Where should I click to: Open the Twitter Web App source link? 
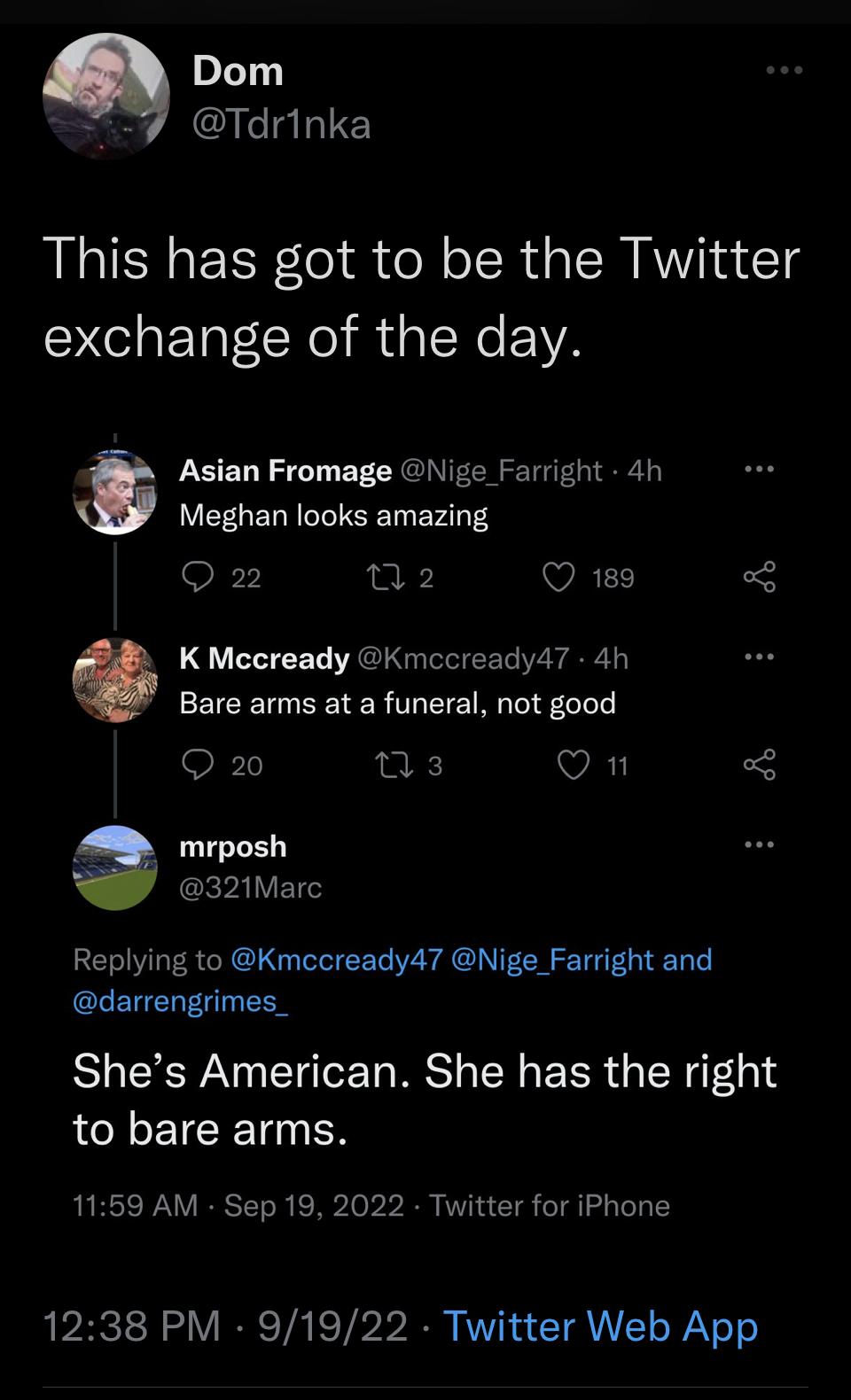[601, 1326]
